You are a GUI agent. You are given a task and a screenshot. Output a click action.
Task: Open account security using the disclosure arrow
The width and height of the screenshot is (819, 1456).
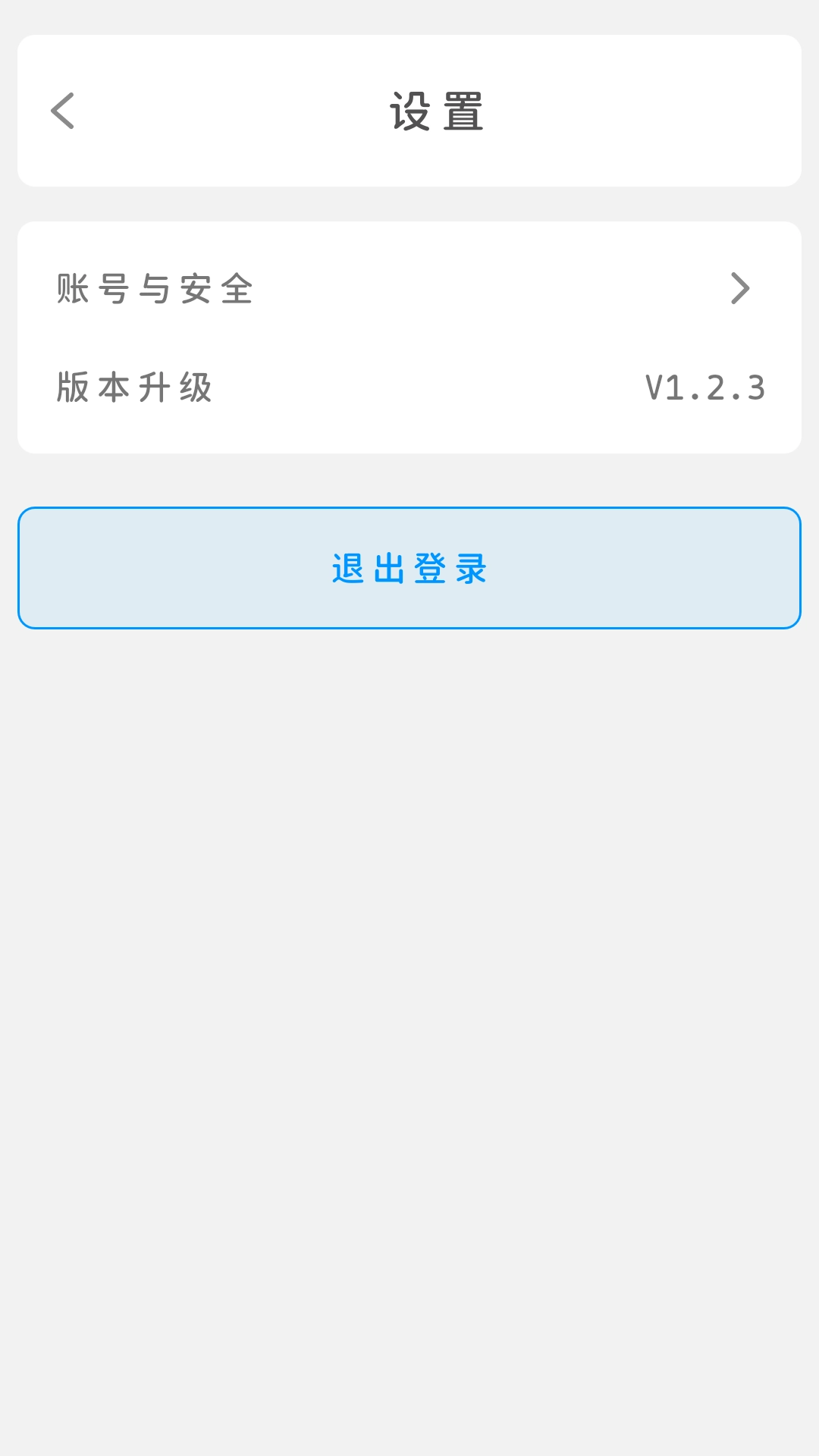click(x=742, y=288)
